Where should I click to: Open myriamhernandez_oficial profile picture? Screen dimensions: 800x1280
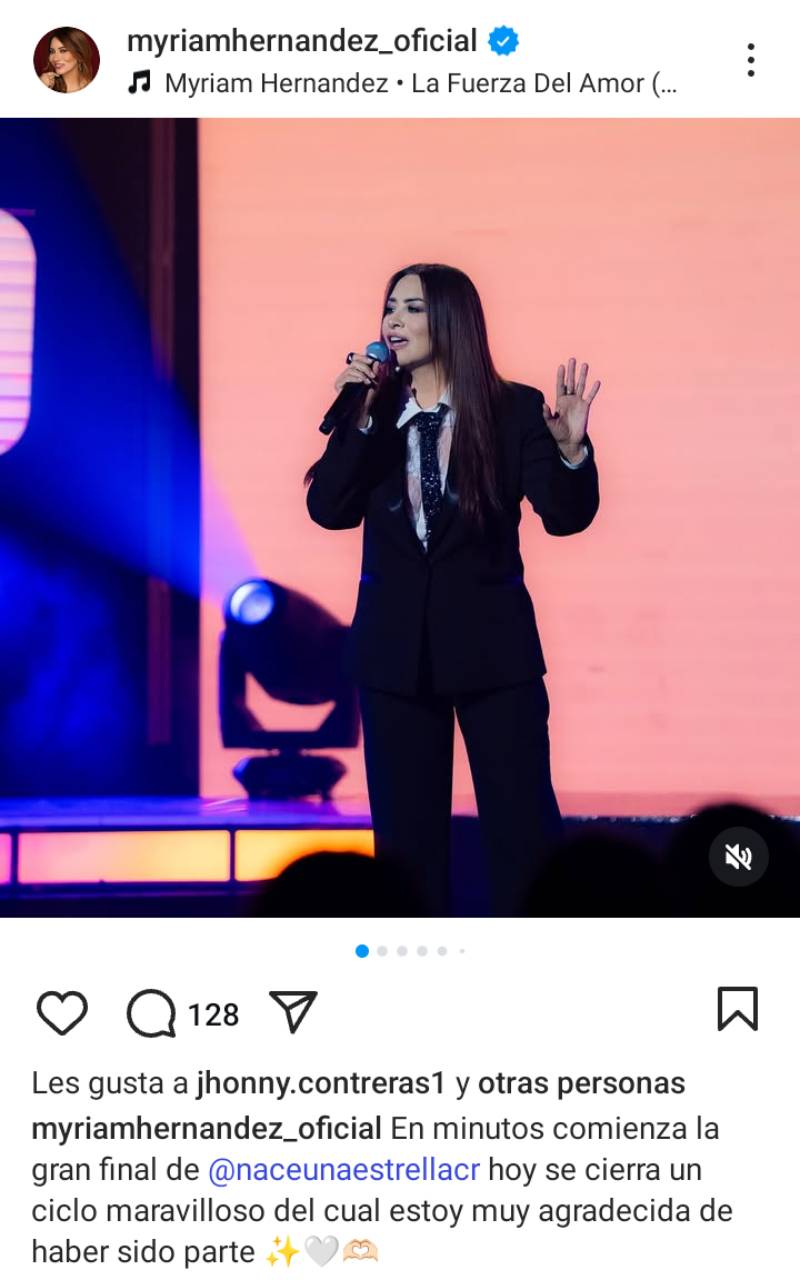pos(66,60)
